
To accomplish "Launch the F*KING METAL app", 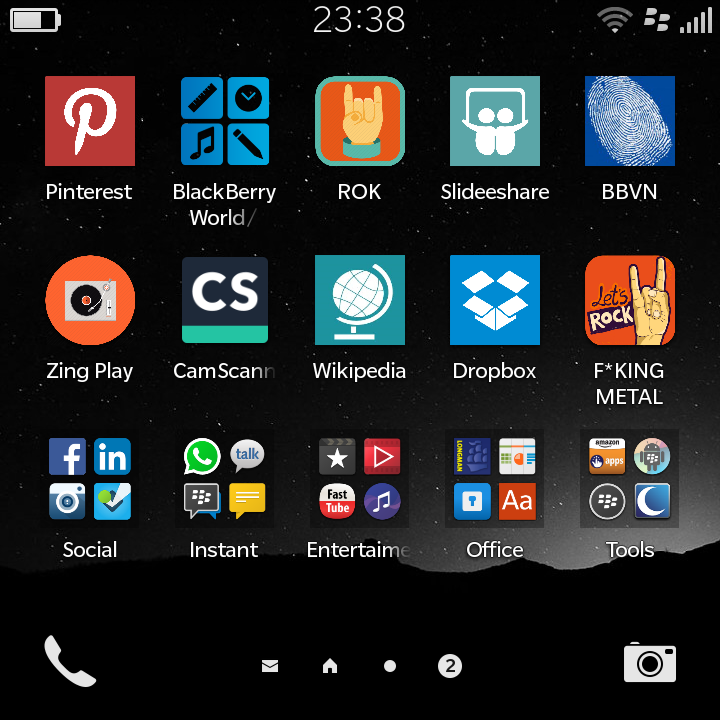I will pyautogui.click(x=630, y=300).
